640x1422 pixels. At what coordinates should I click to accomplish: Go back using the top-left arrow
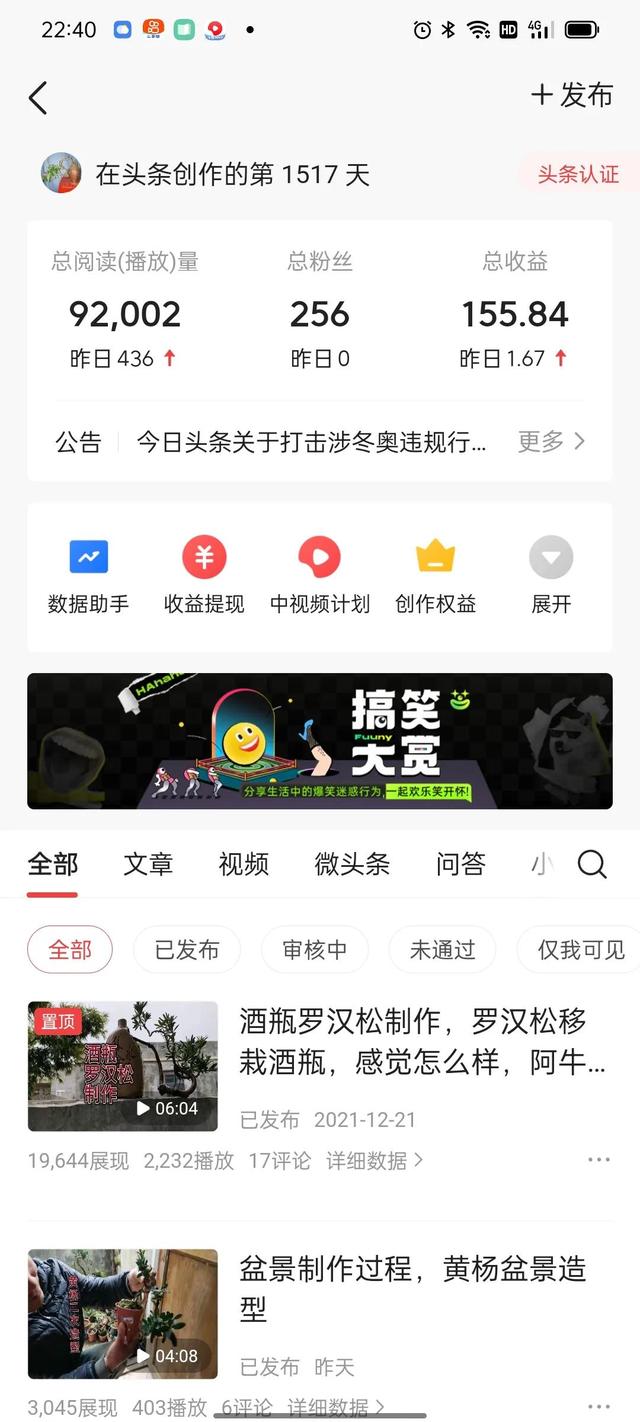(x=38, y=98)
